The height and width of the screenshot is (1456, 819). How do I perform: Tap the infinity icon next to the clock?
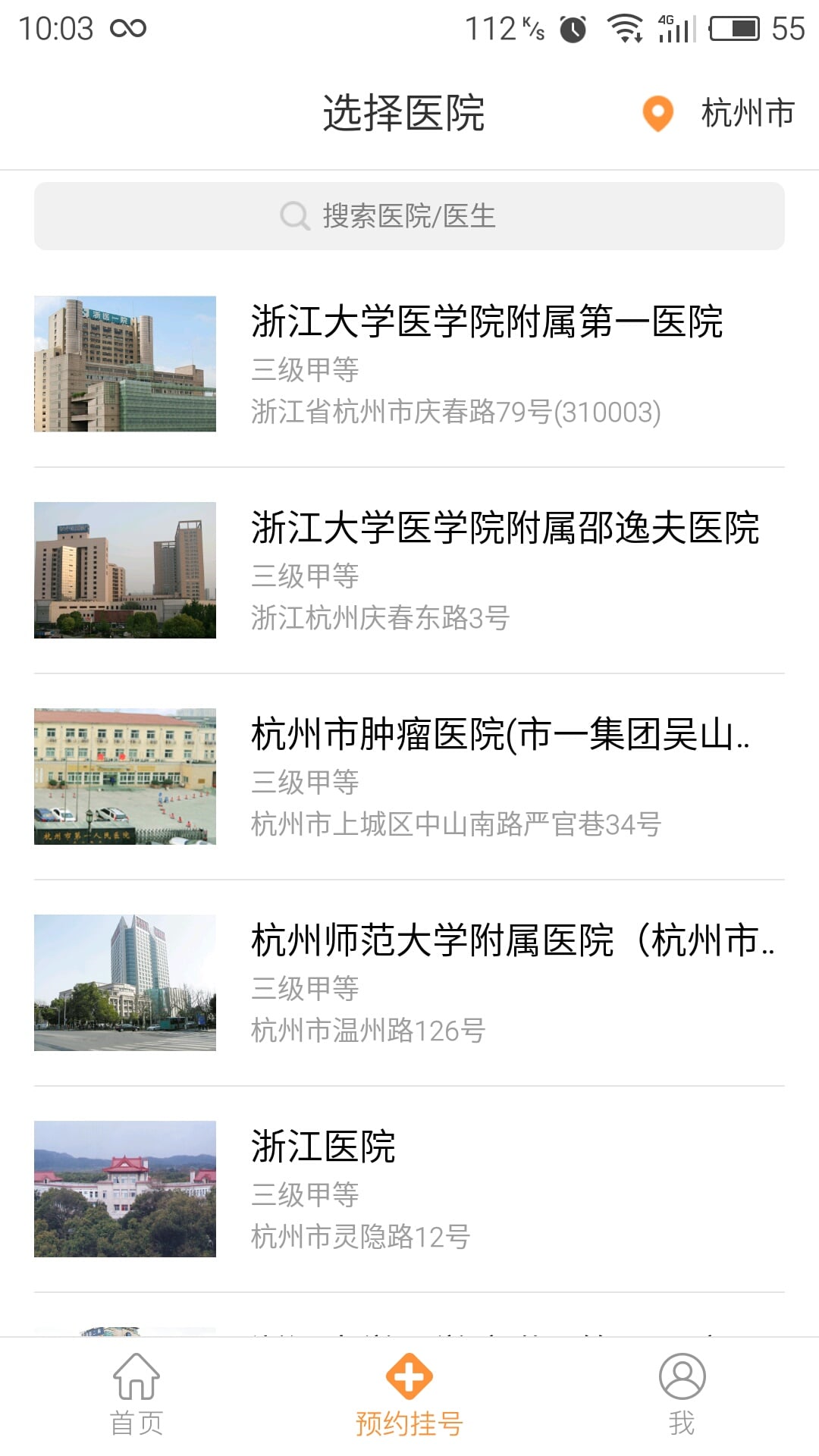(128, 29)
